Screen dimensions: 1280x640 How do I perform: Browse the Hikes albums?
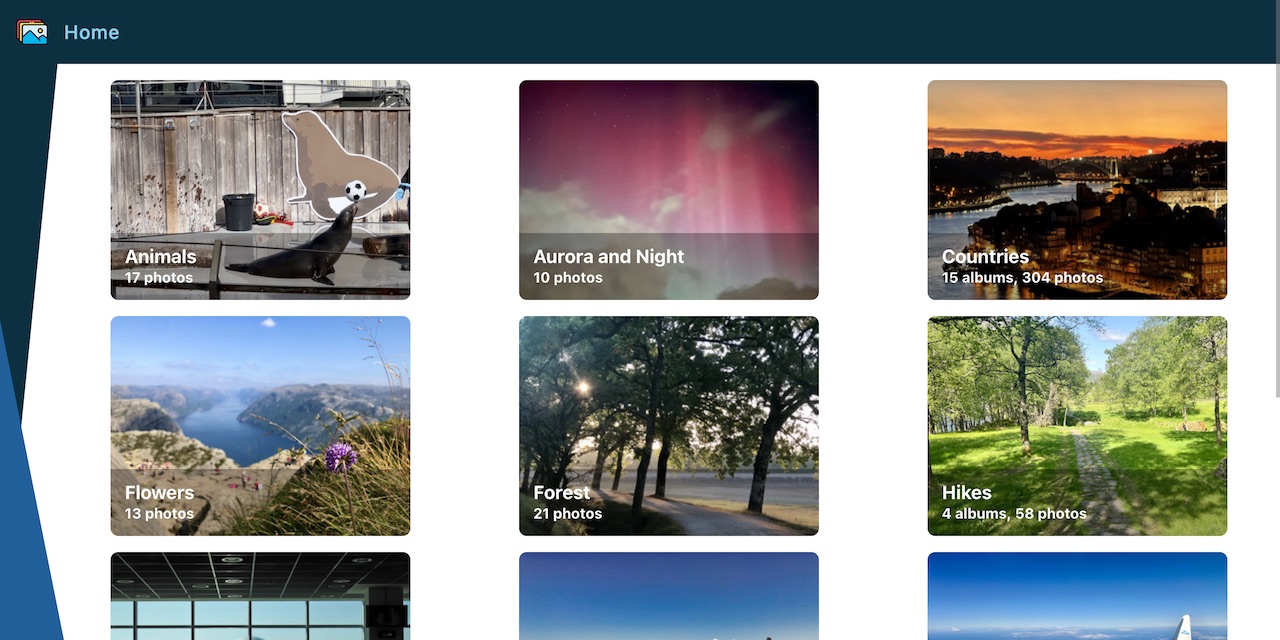click(1077, 426)
